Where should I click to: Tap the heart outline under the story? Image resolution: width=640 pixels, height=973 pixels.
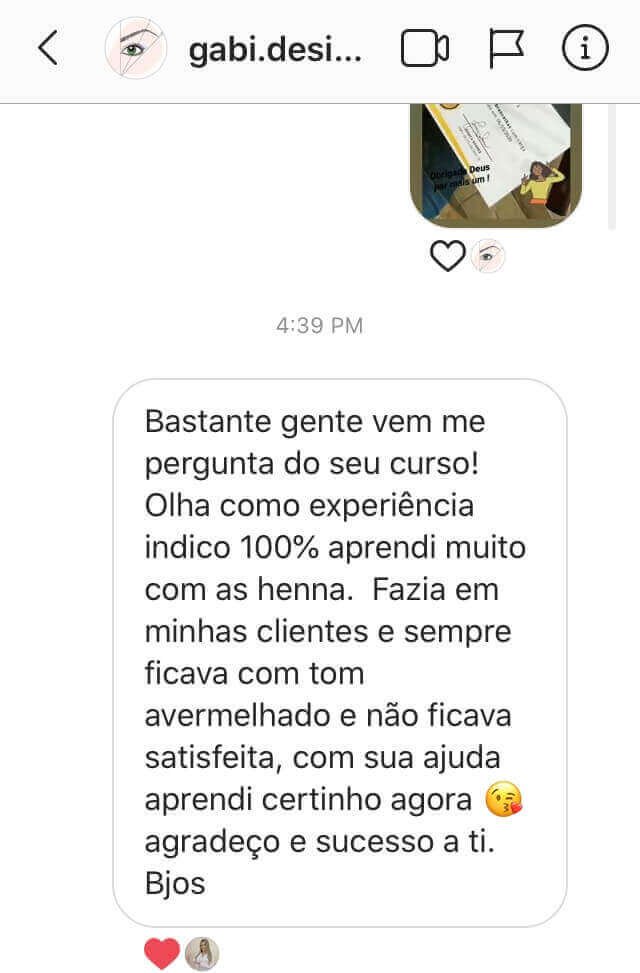(447, 257)
